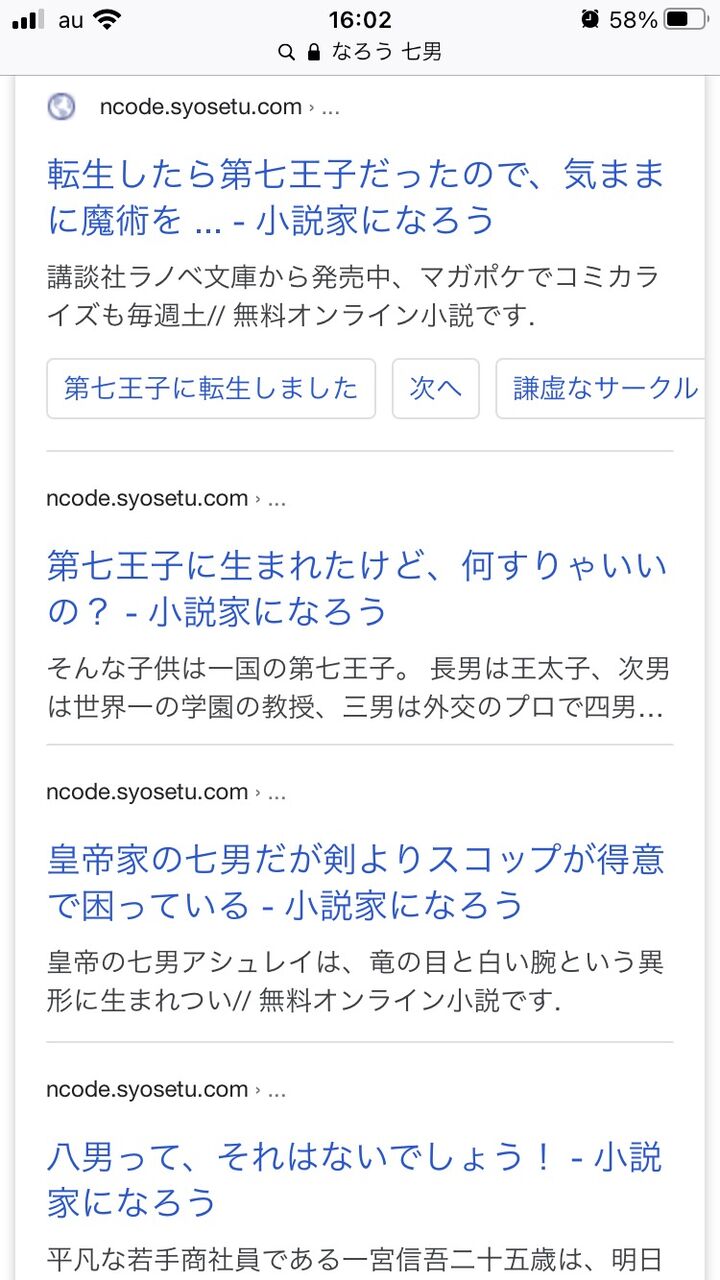Select the 第七王子に転生しました suggestion chip
This screenshot has height=1280, width=720.
[x=210, y=388]
